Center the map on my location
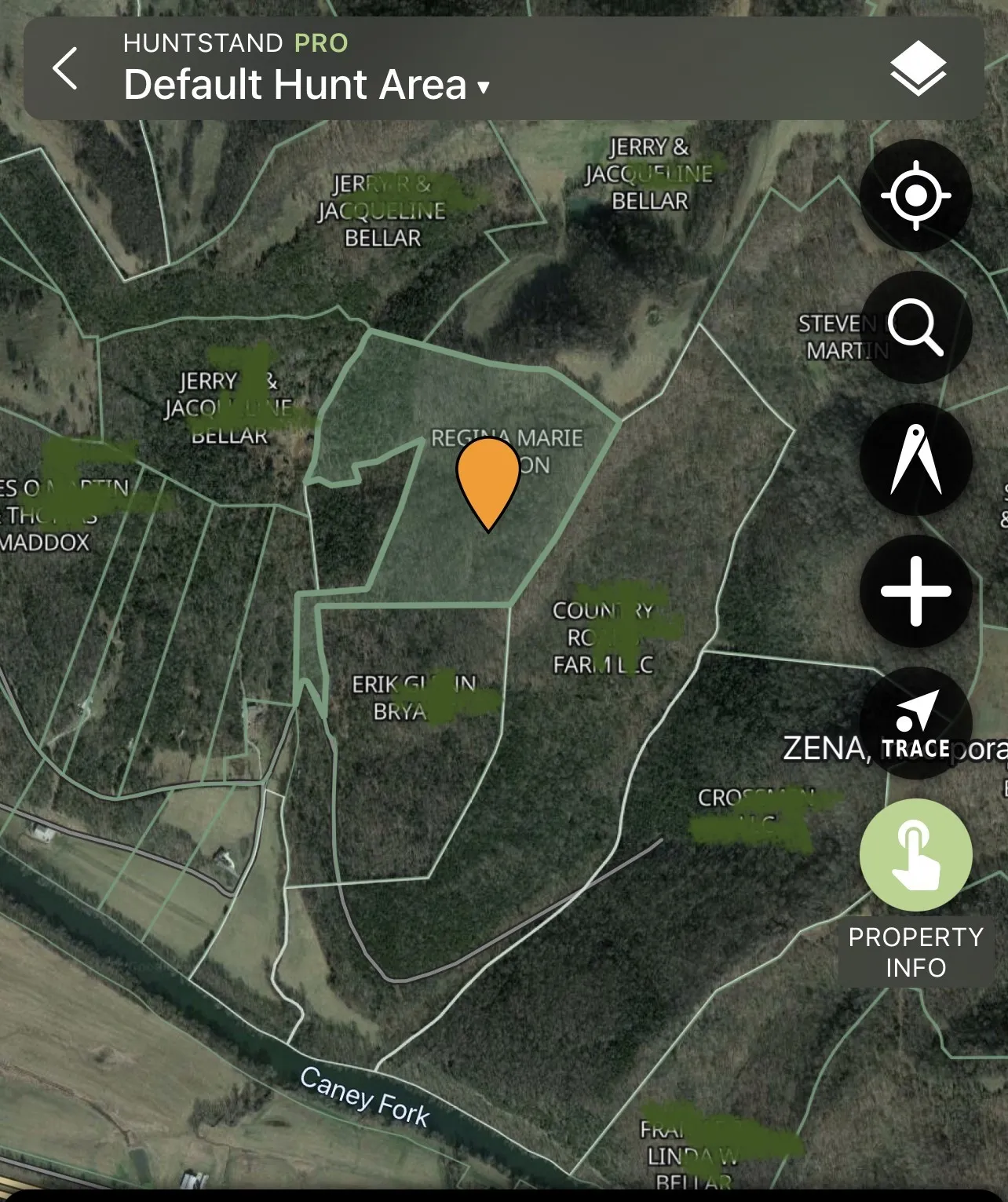Screen dimensions: 1008x1202 (x=915, y=195)
